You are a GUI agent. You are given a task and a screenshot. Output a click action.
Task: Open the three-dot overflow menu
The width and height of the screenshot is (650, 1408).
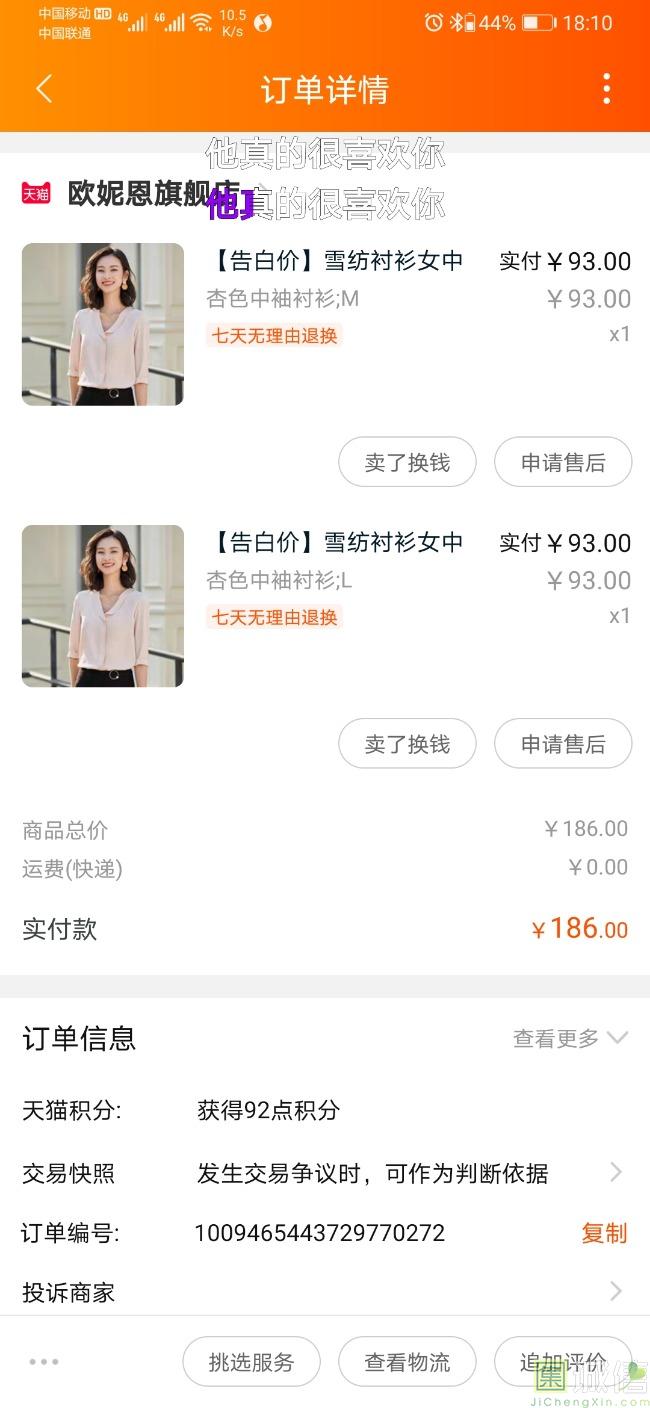click(606, 89)
